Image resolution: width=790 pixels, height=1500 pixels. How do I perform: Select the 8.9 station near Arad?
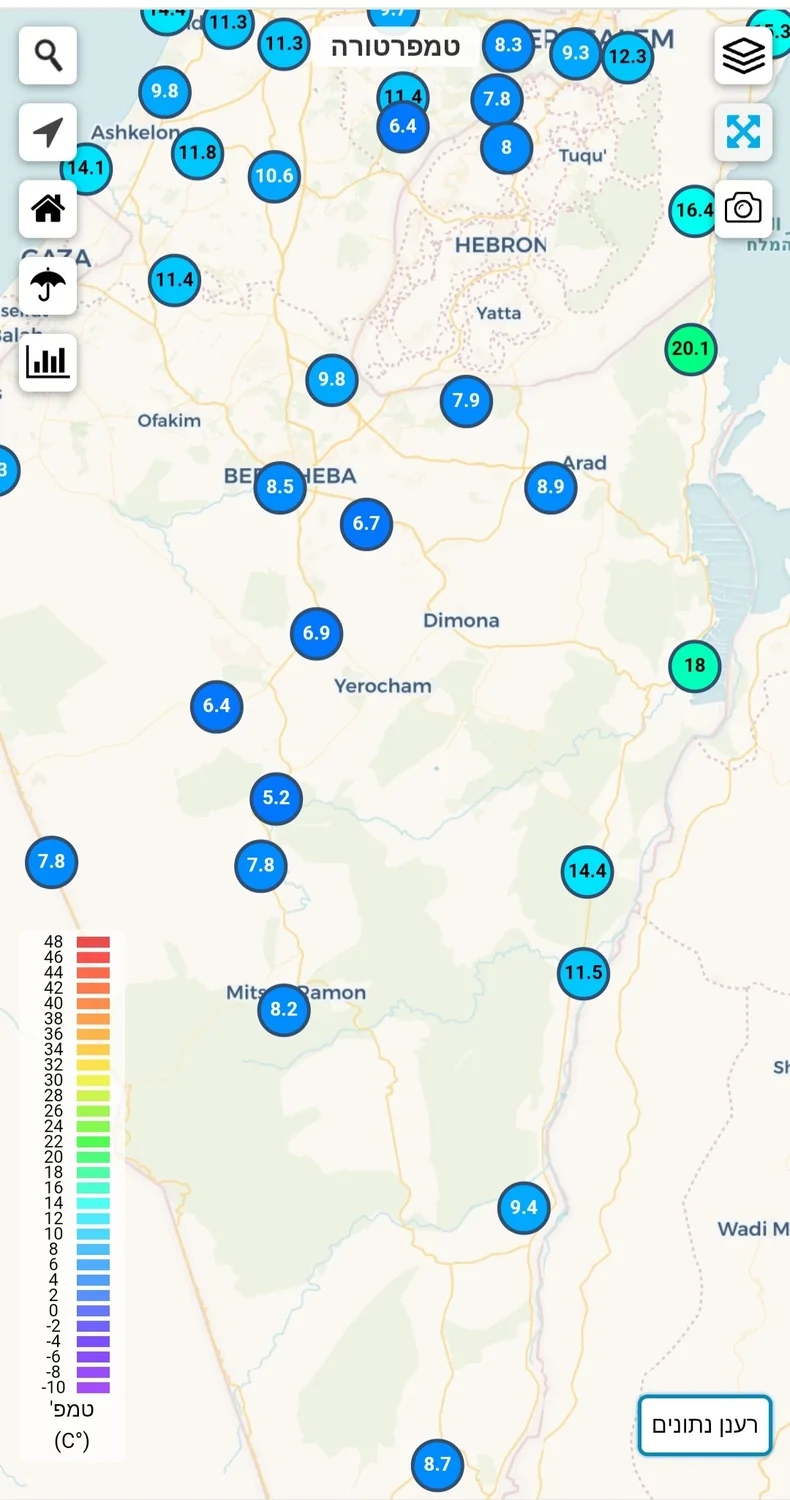click(x=551, y=487)
